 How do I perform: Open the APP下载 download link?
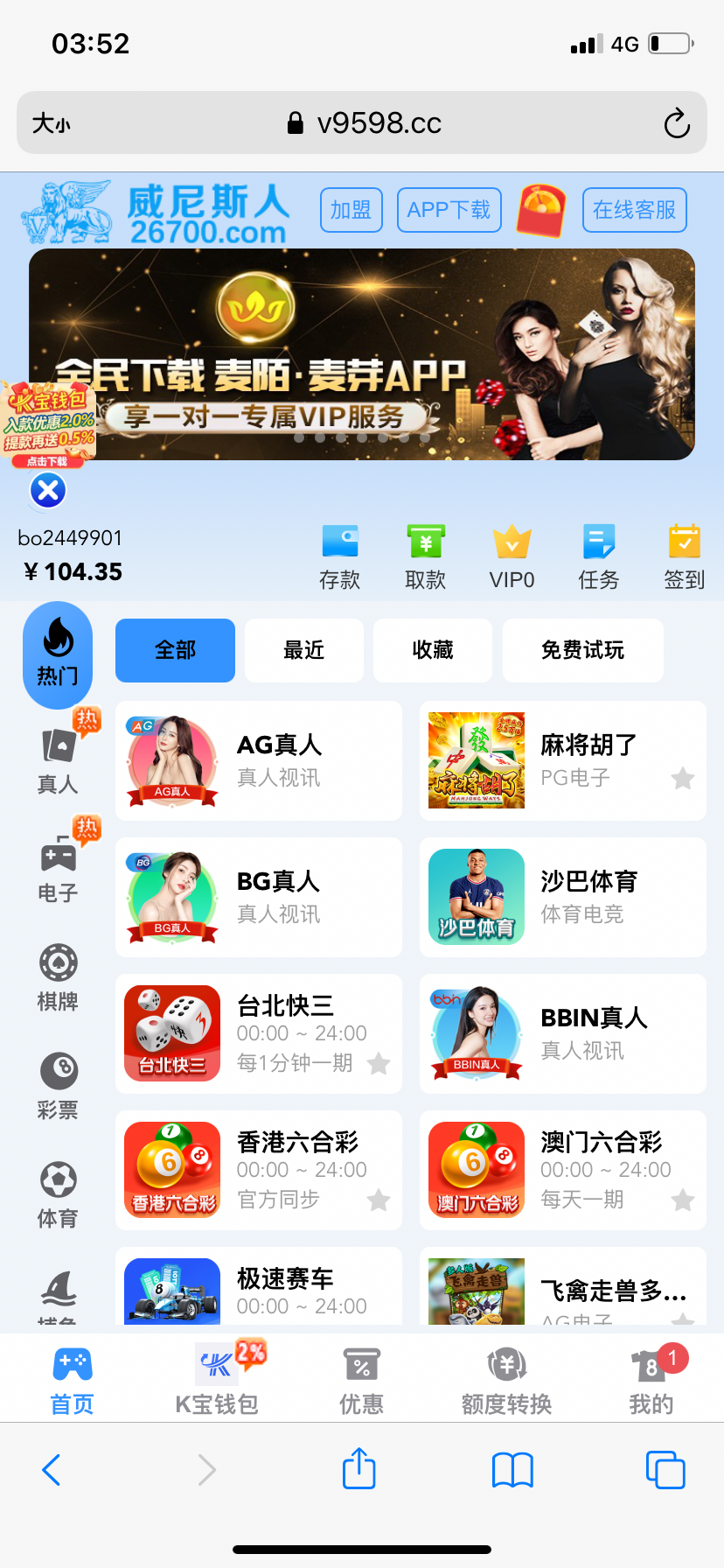pos(449,210)
